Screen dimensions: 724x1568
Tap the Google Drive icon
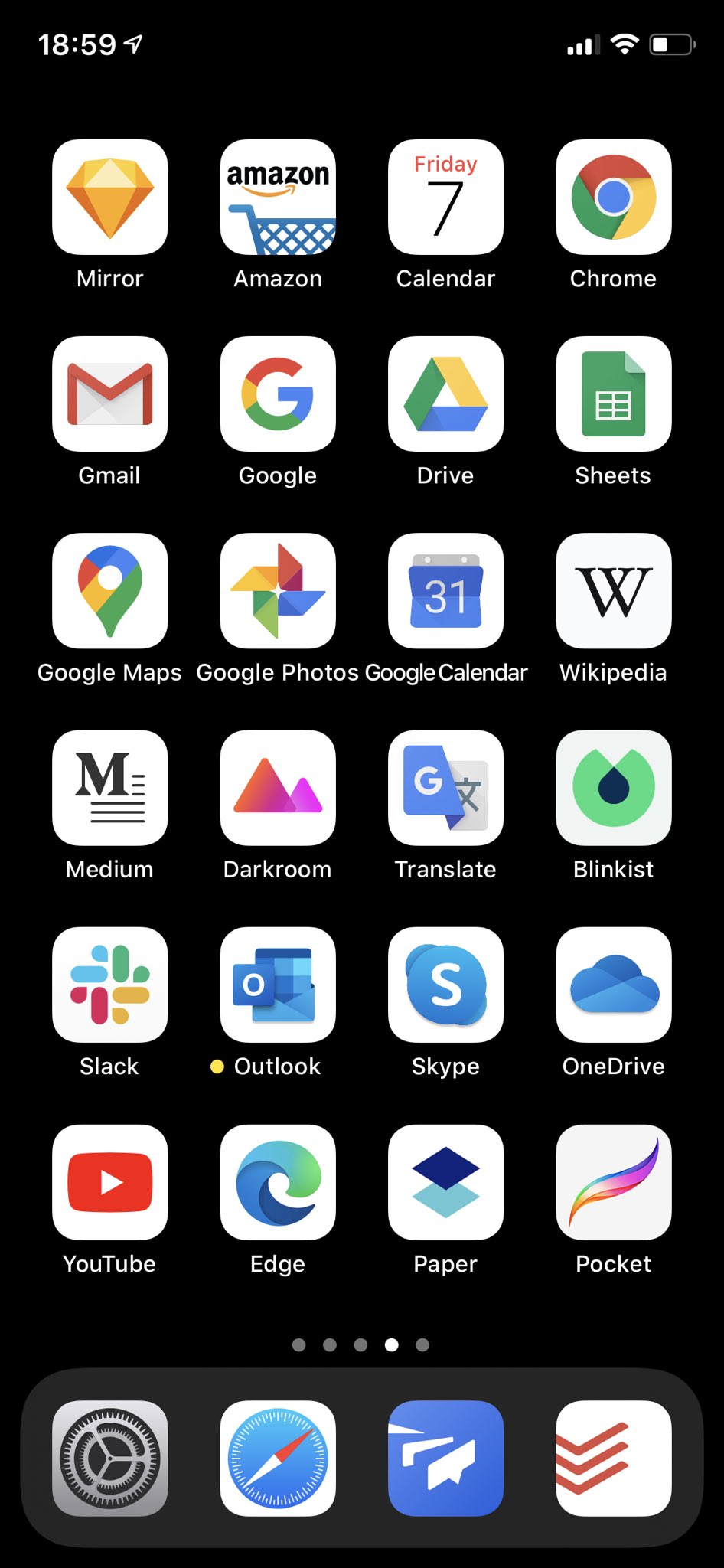[x=445, y=394]
